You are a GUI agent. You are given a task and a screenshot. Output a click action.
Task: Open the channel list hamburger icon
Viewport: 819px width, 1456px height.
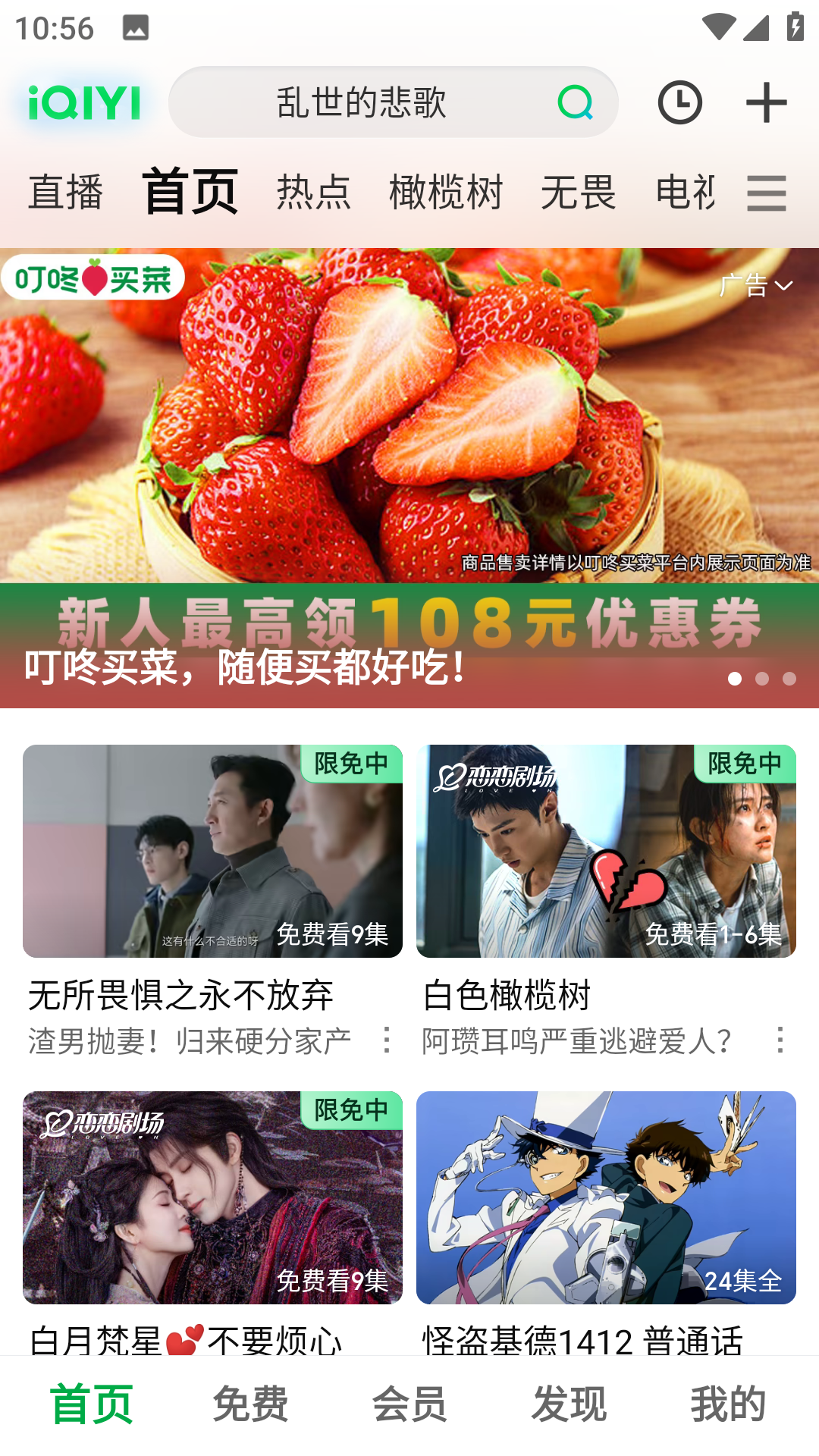click(766, 192)
